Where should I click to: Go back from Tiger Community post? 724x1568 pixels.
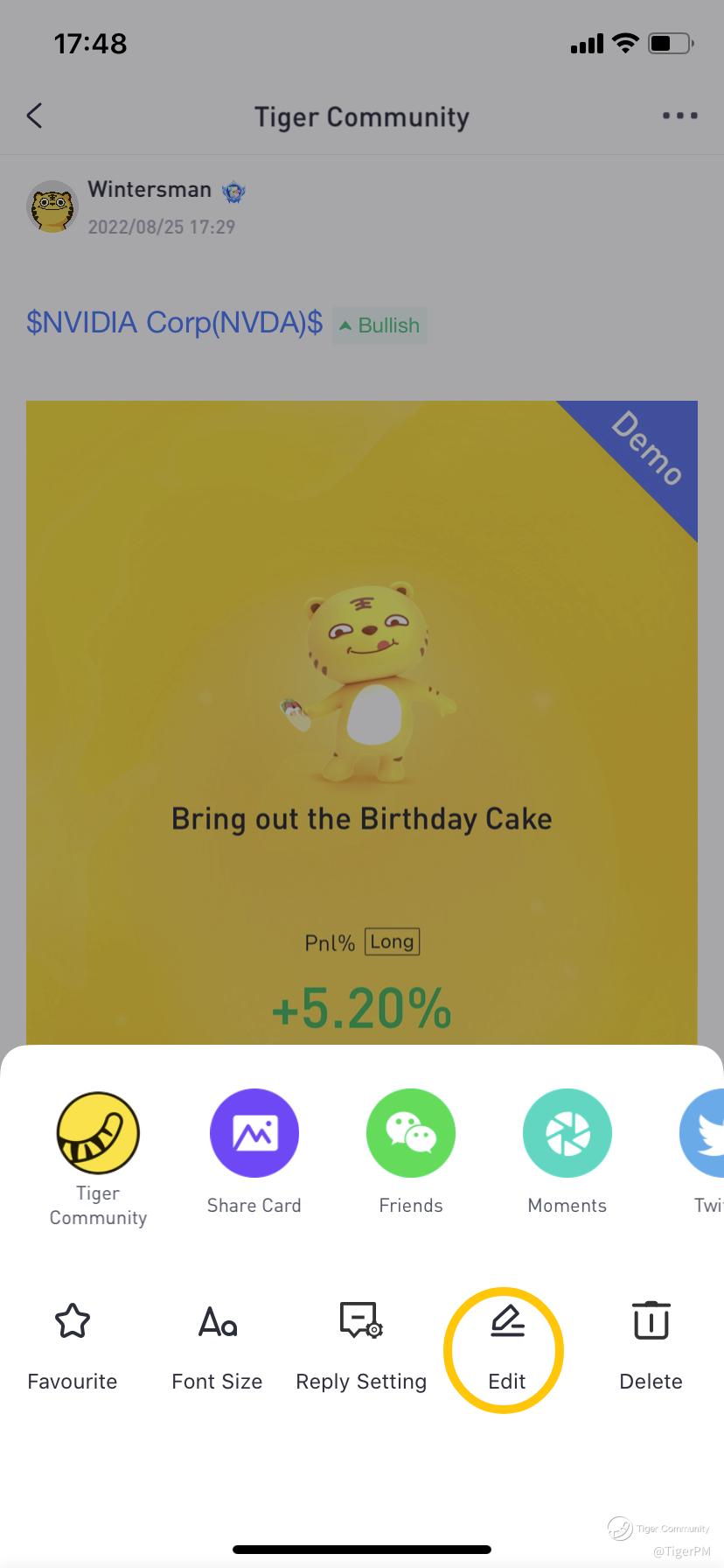35,115
